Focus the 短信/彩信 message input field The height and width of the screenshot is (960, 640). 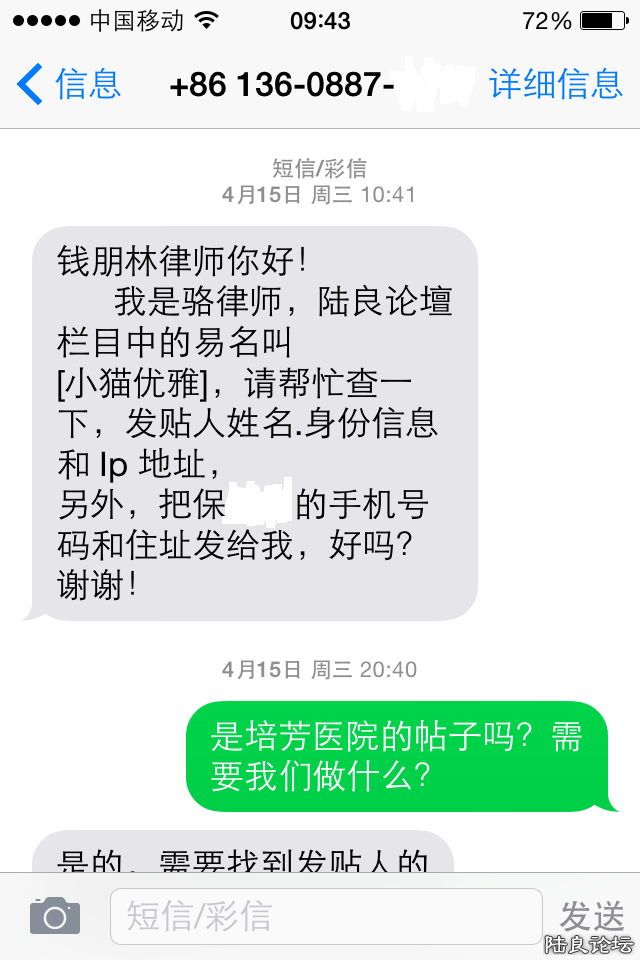326,916
